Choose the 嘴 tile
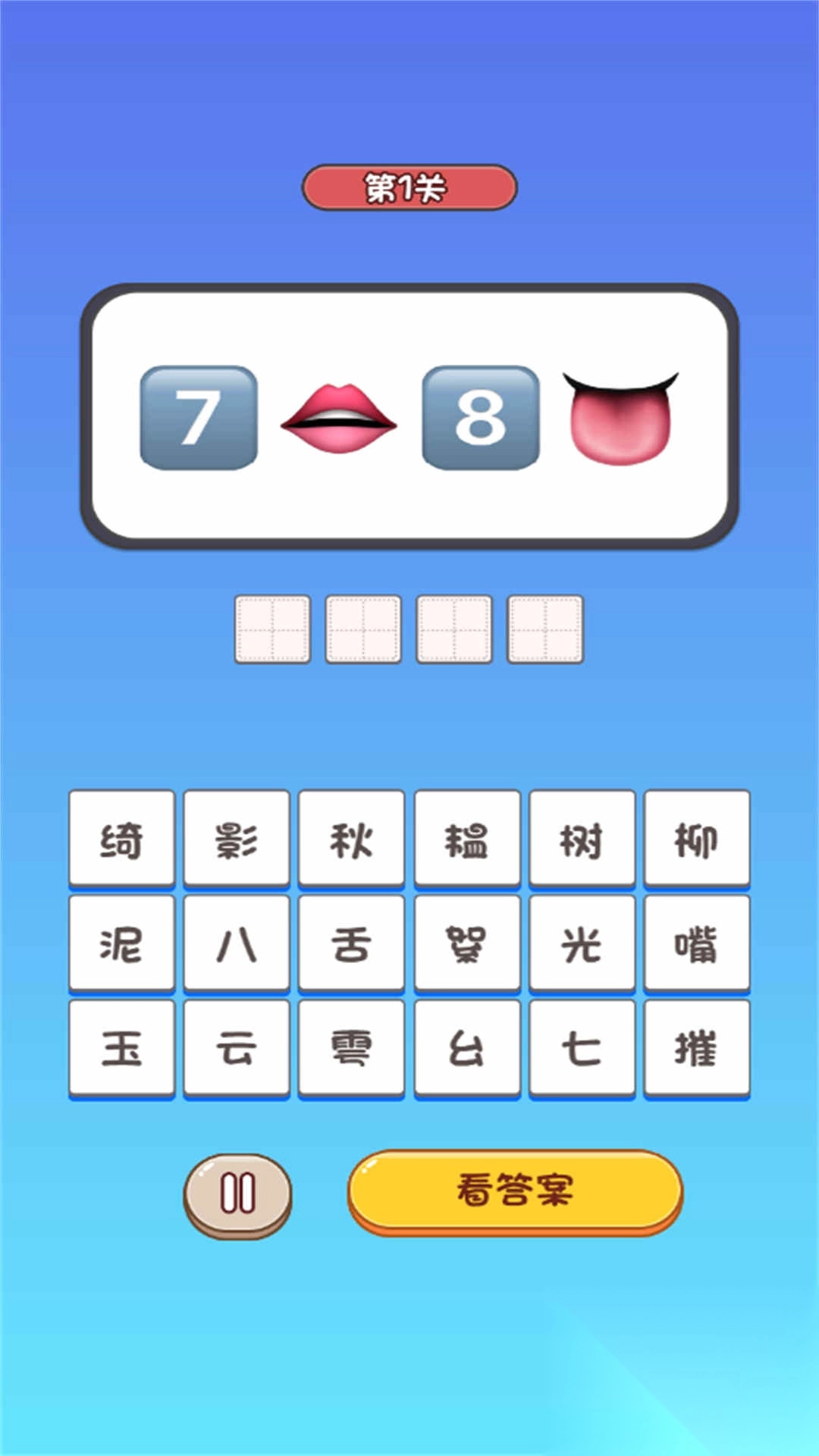819x1456 pixels. pyautogui.click(x=696, y=943)
